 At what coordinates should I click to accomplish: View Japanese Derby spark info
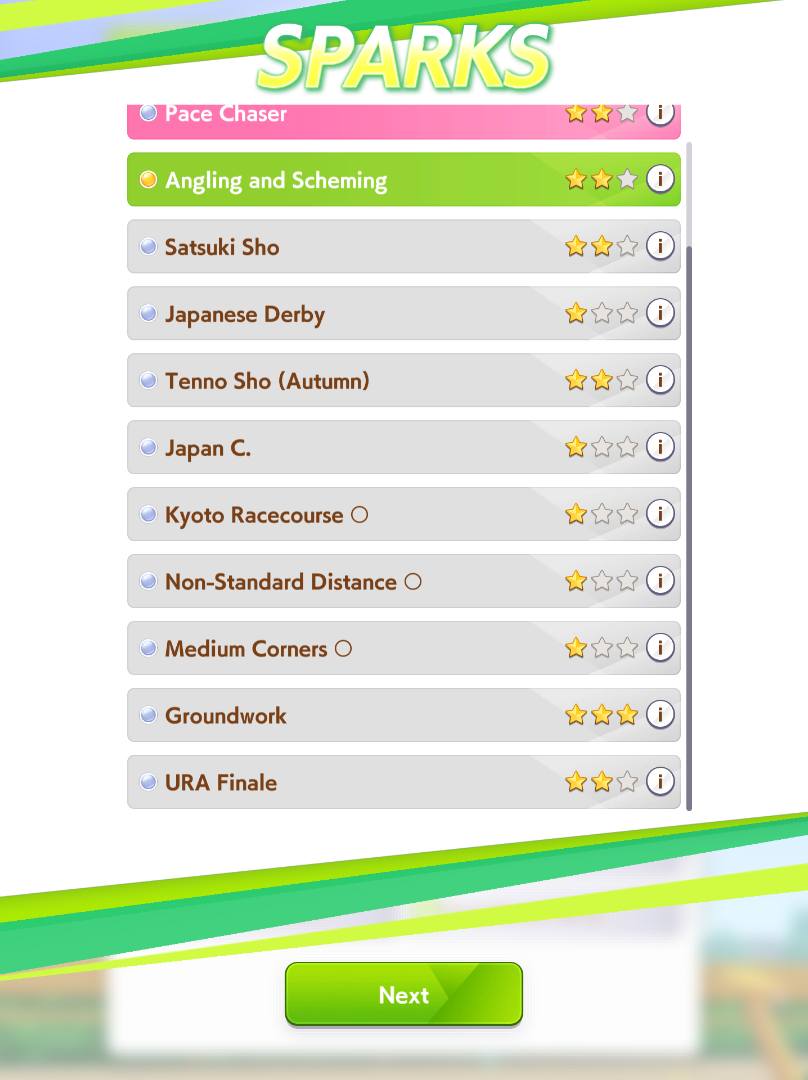660,313
